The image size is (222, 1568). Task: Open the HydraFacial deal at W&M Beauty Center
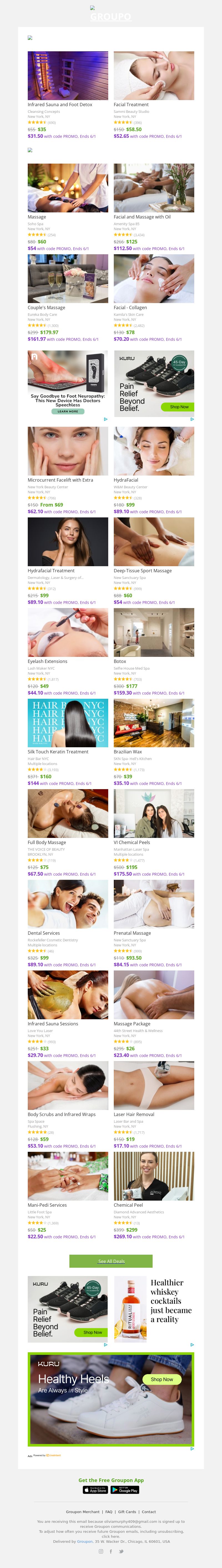(x=154, y=451)
